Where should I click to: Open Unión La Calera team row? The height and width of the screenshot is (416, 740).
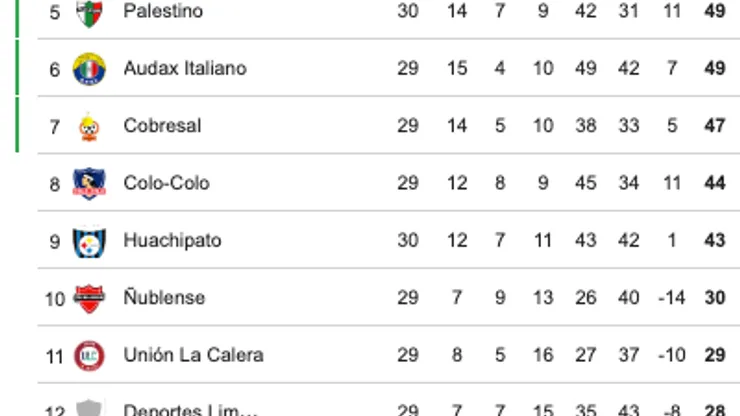193,355
